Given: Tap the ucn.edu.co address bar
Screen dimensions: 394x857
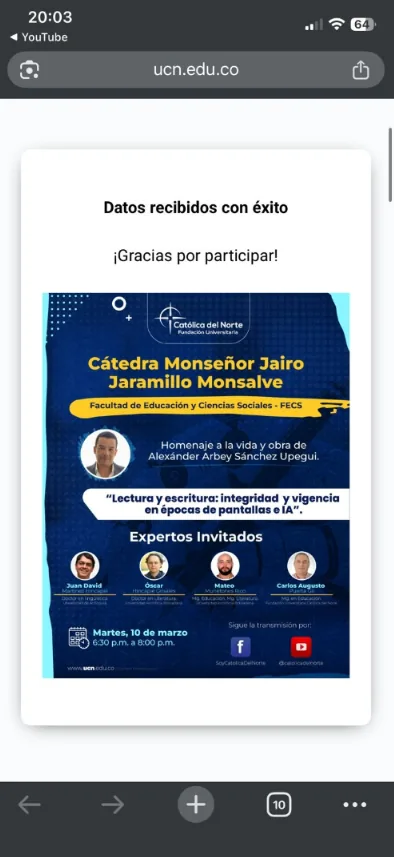Looking at the screenshot, I should (x=196, y=70).
